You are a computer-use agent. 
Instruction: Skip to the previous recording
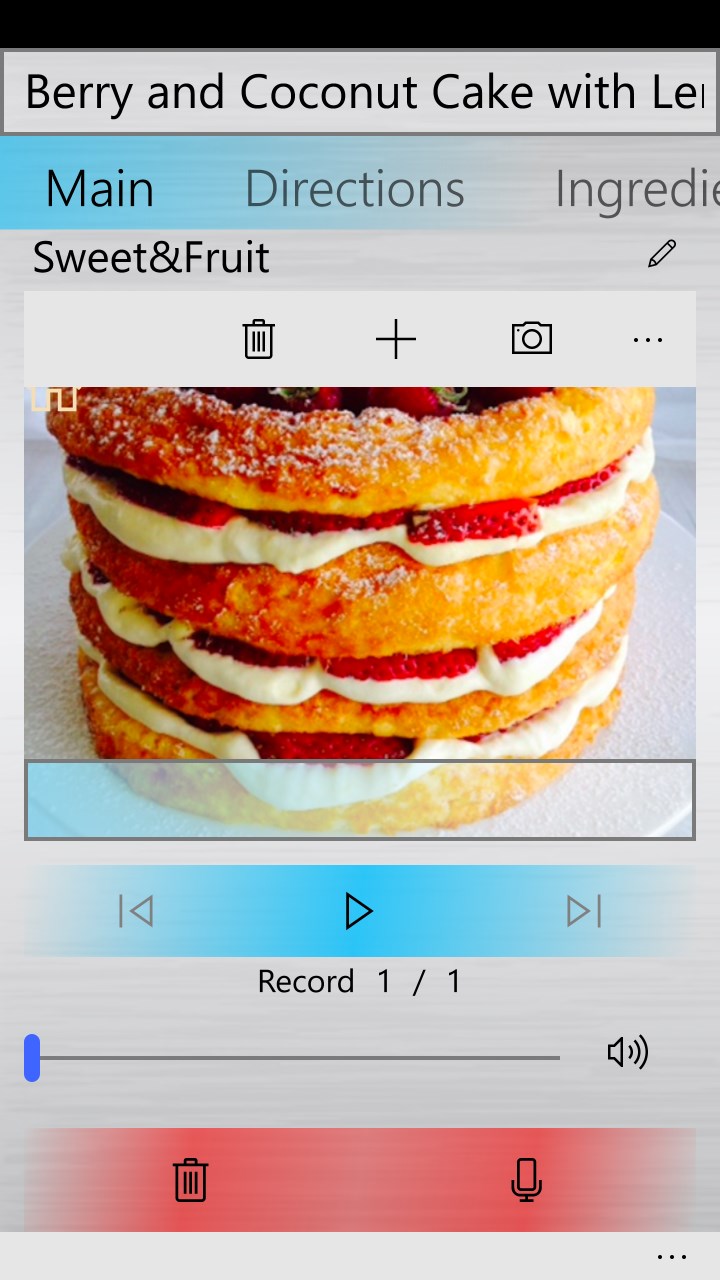click(136, 911)
